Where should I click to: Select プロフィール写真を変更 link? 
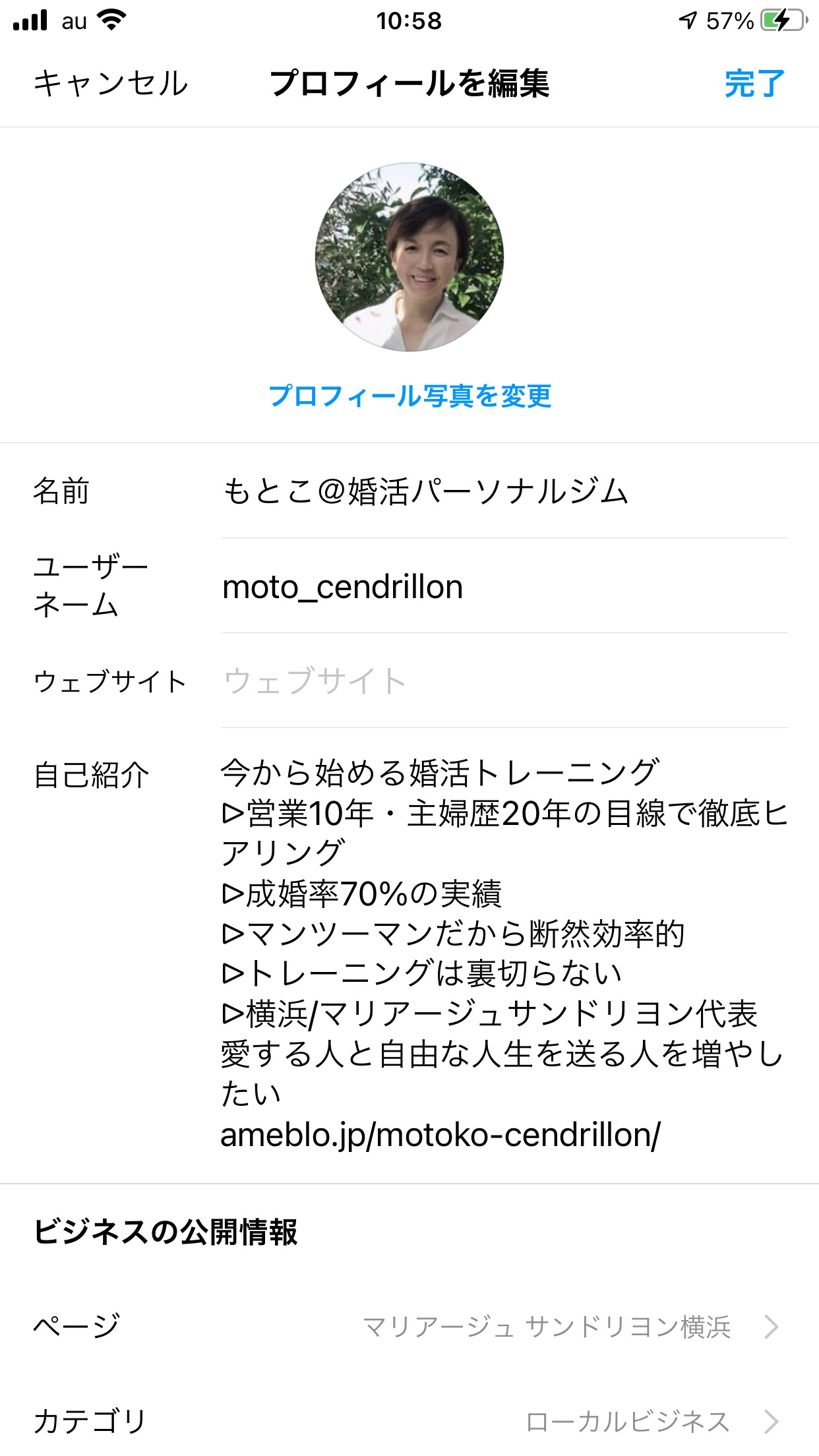click(409, 396)
